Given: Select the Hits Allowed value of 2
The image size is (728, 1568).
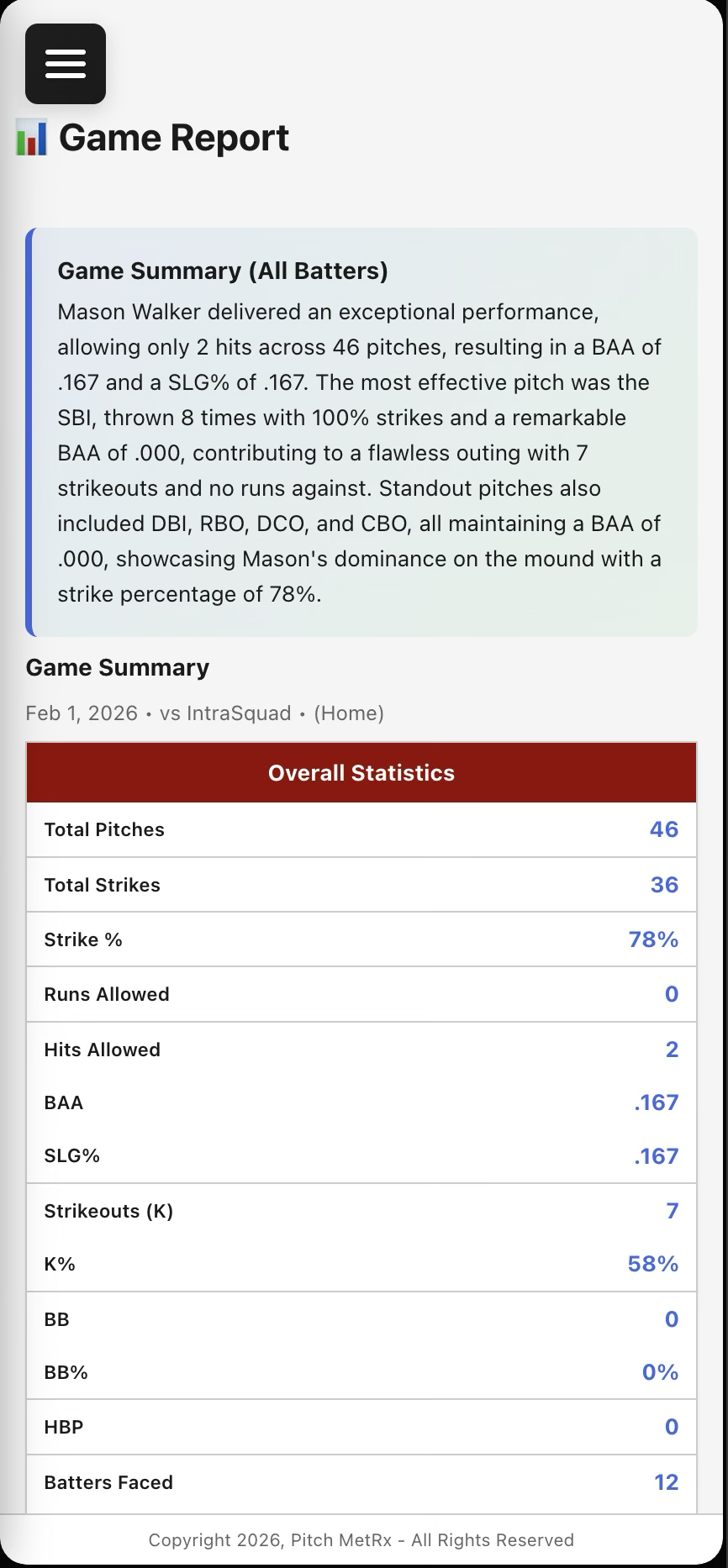Looking at the screenshot, I should tap(671, 1049).
